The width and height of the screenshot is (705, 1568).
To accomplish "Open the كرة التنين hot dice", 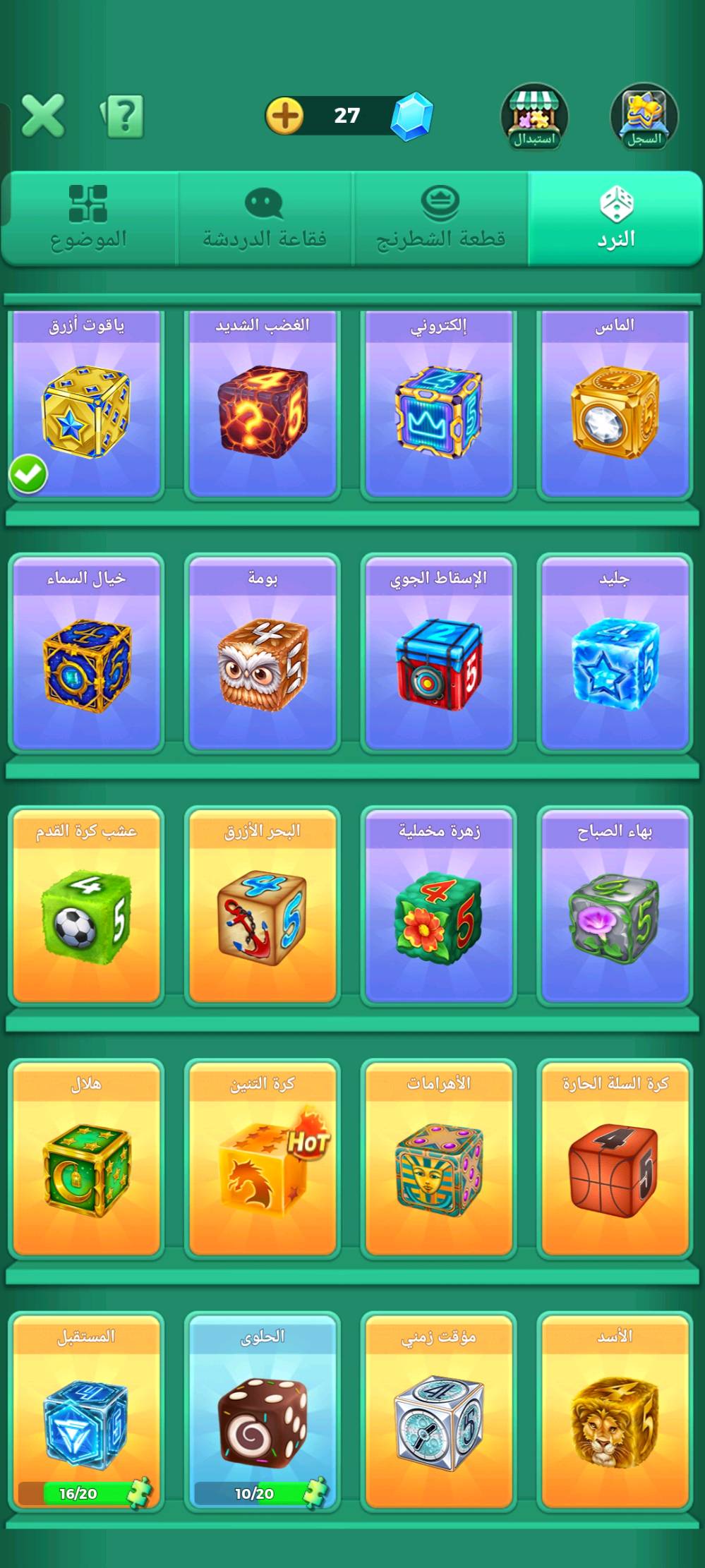I will [263, 1161].
